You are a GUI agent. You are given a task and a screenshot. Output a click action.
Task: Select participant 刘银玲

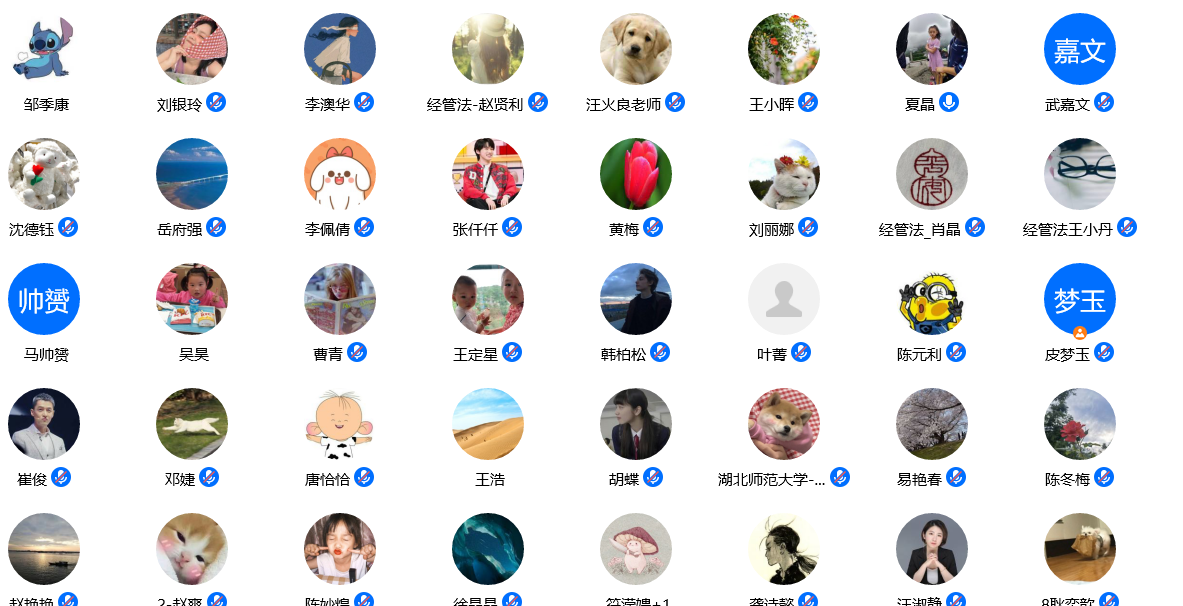pos(192,49)
